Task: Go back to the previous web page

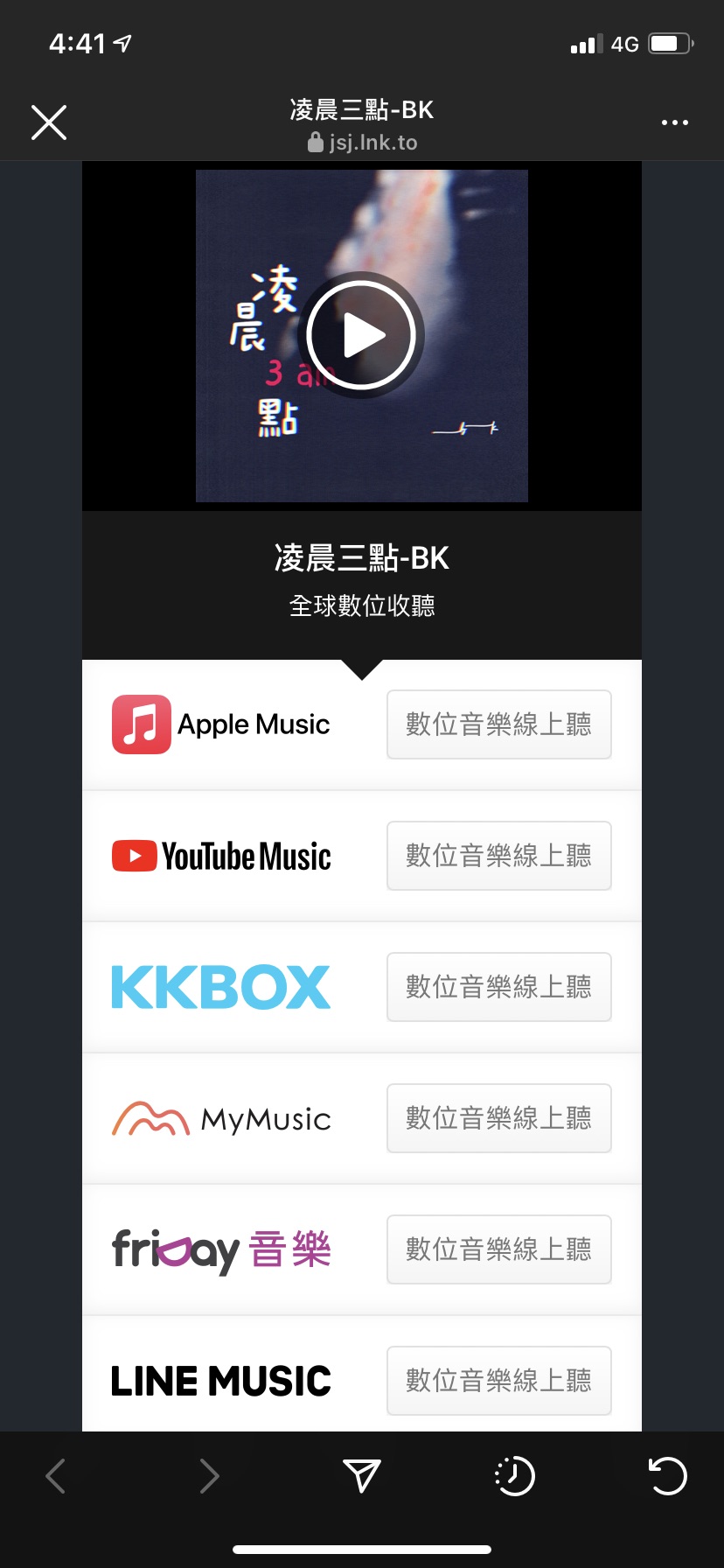Action: 56,1476
